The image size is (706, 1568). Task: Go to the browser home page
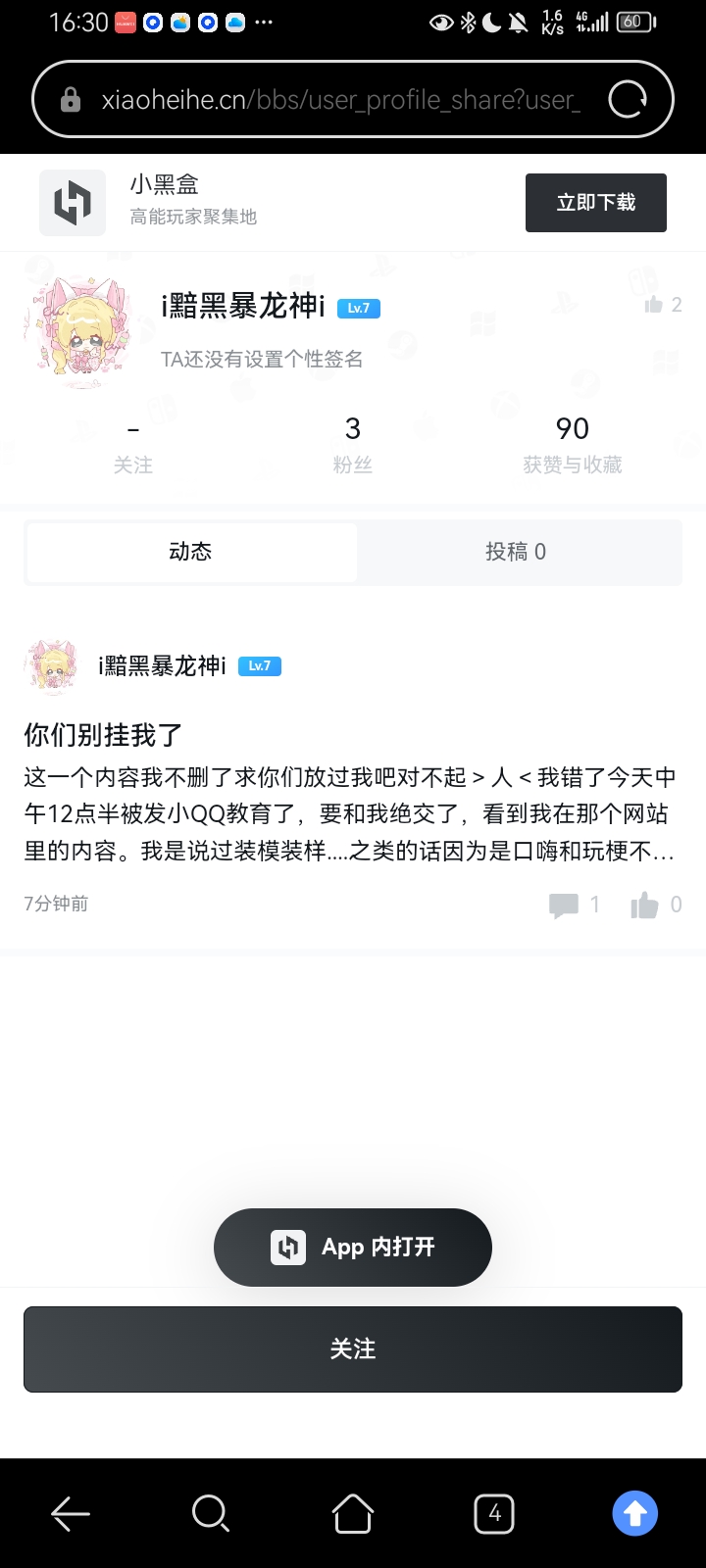coord(353,1514)
